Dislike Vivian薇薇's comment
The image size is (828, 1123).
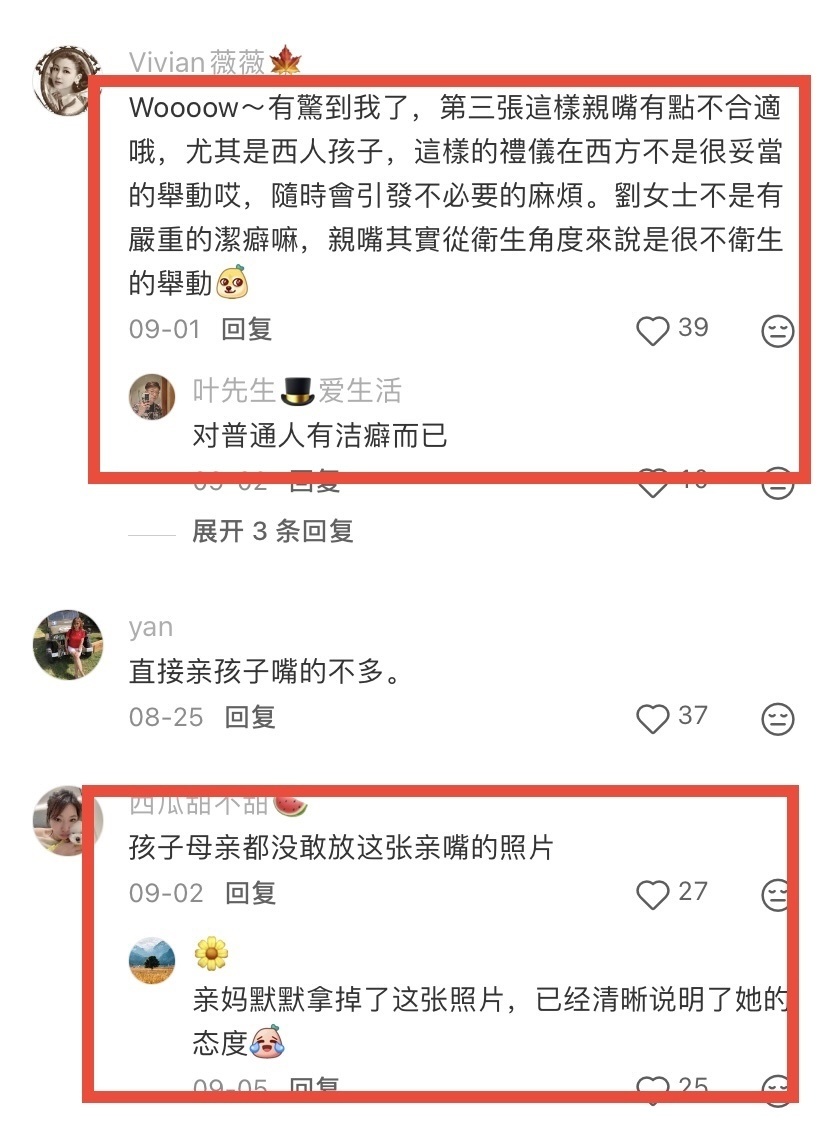tap(778, 331)
